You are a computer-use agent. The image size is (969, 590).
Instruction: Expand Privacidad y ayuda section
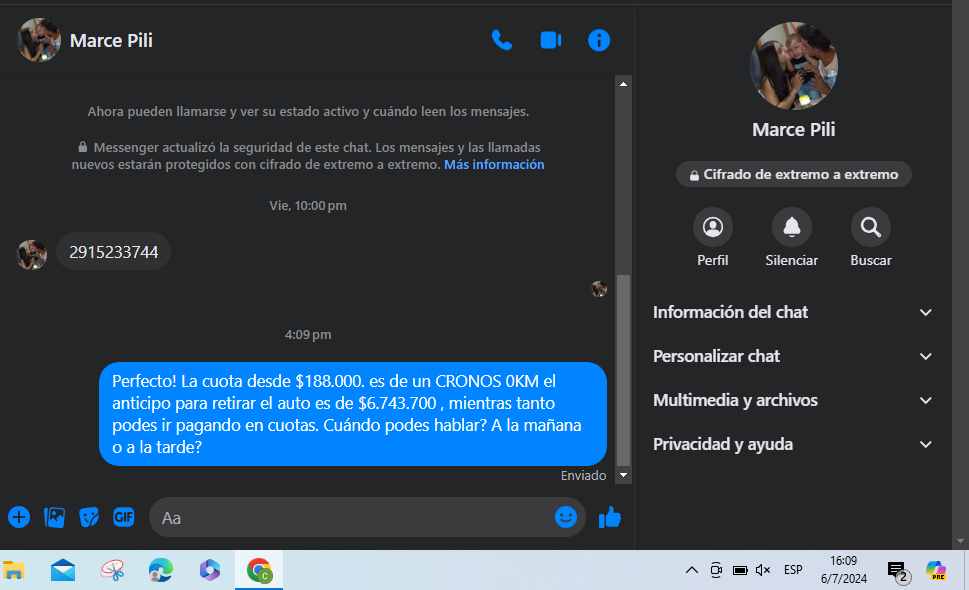click(x=792, y=444)
